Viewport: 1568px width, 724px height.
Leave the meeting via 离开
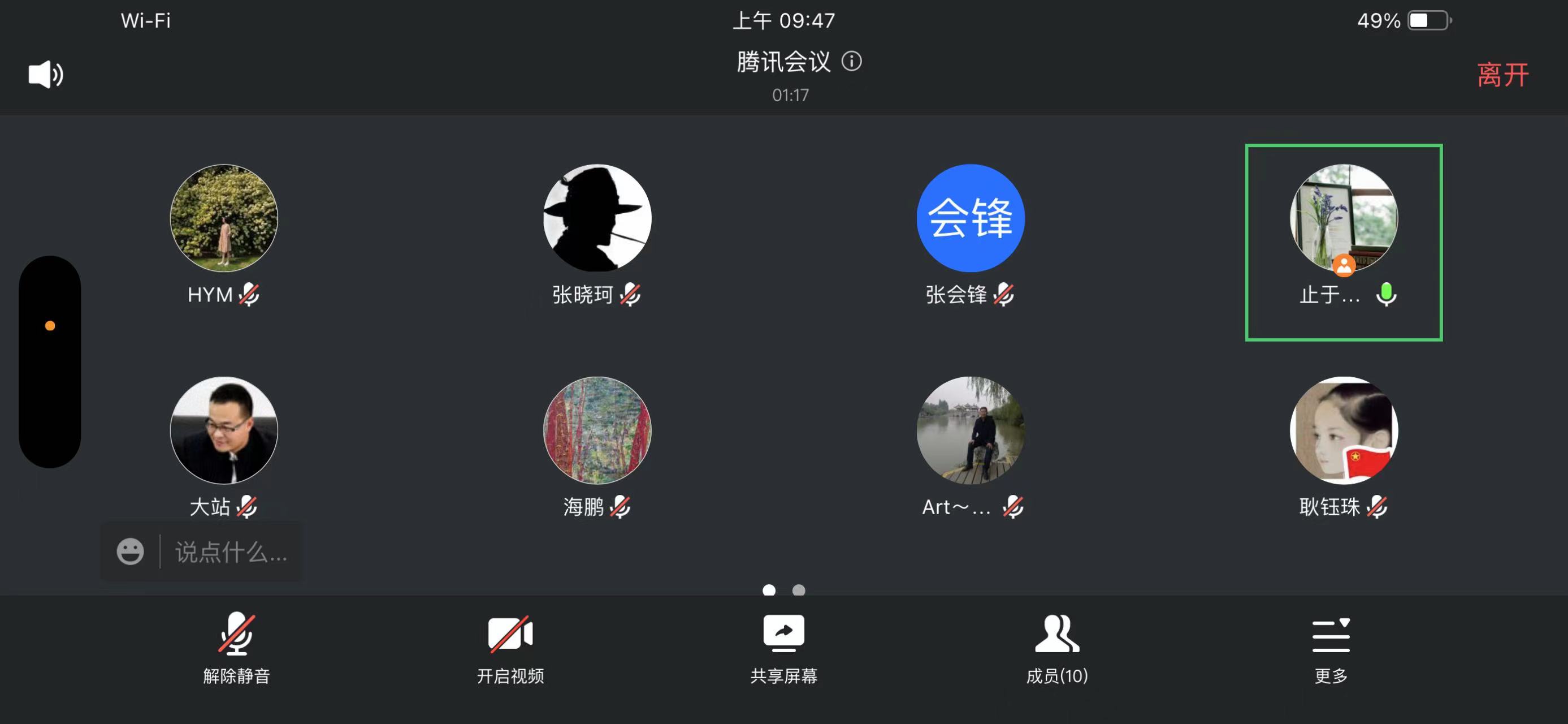1502,75
